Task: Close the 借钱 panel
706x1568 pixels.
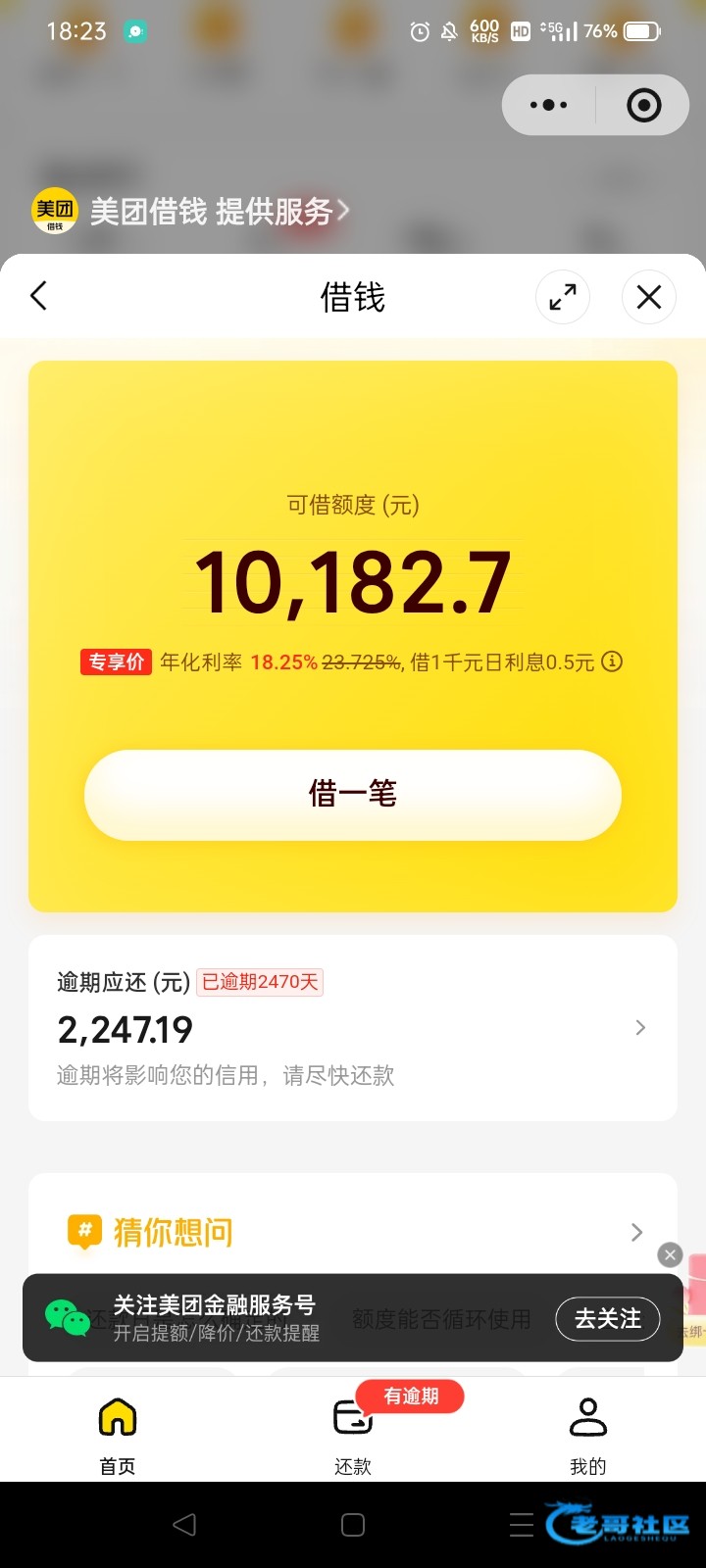Action: click(649, 296)
